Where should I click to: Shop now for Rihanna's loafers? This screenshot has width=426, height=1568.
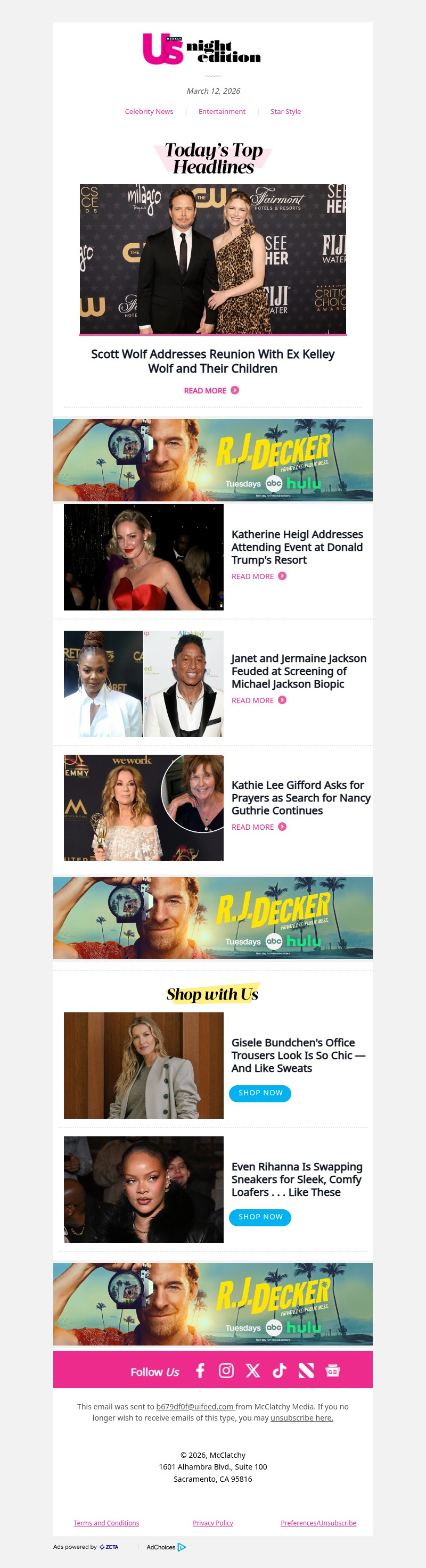coord(260,1217)
